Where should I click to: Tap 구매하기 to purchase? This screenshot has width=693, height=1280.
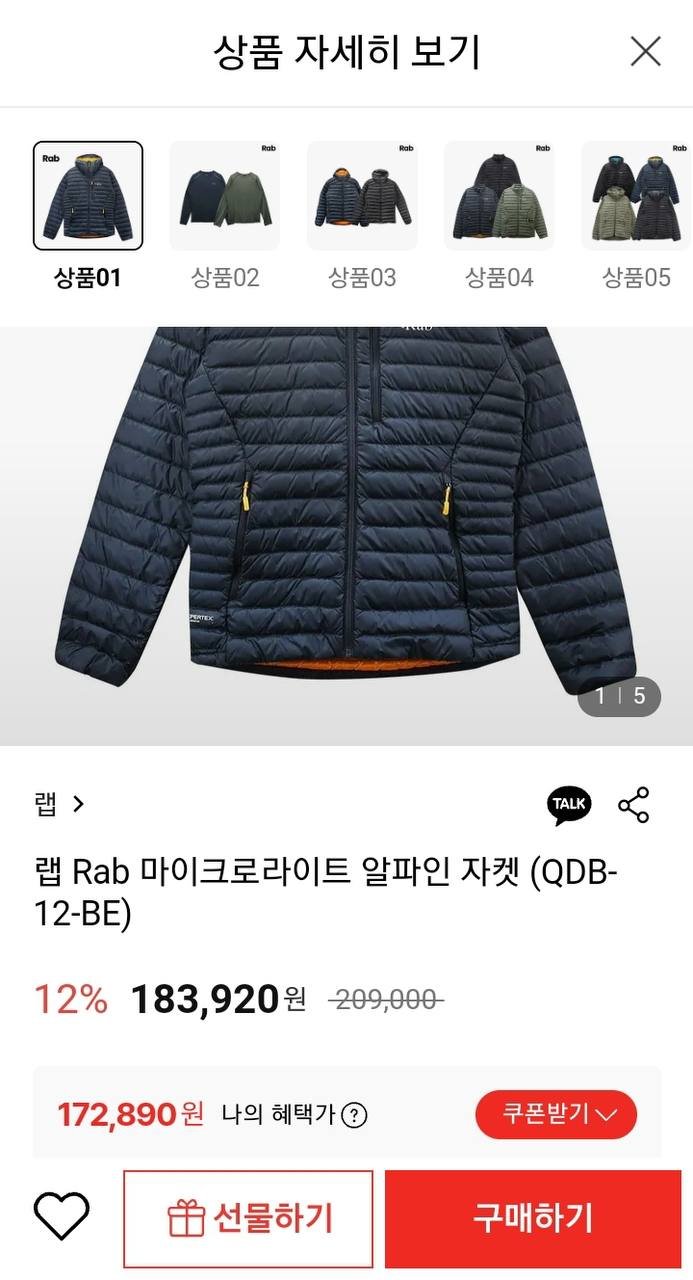[533, 1218]
